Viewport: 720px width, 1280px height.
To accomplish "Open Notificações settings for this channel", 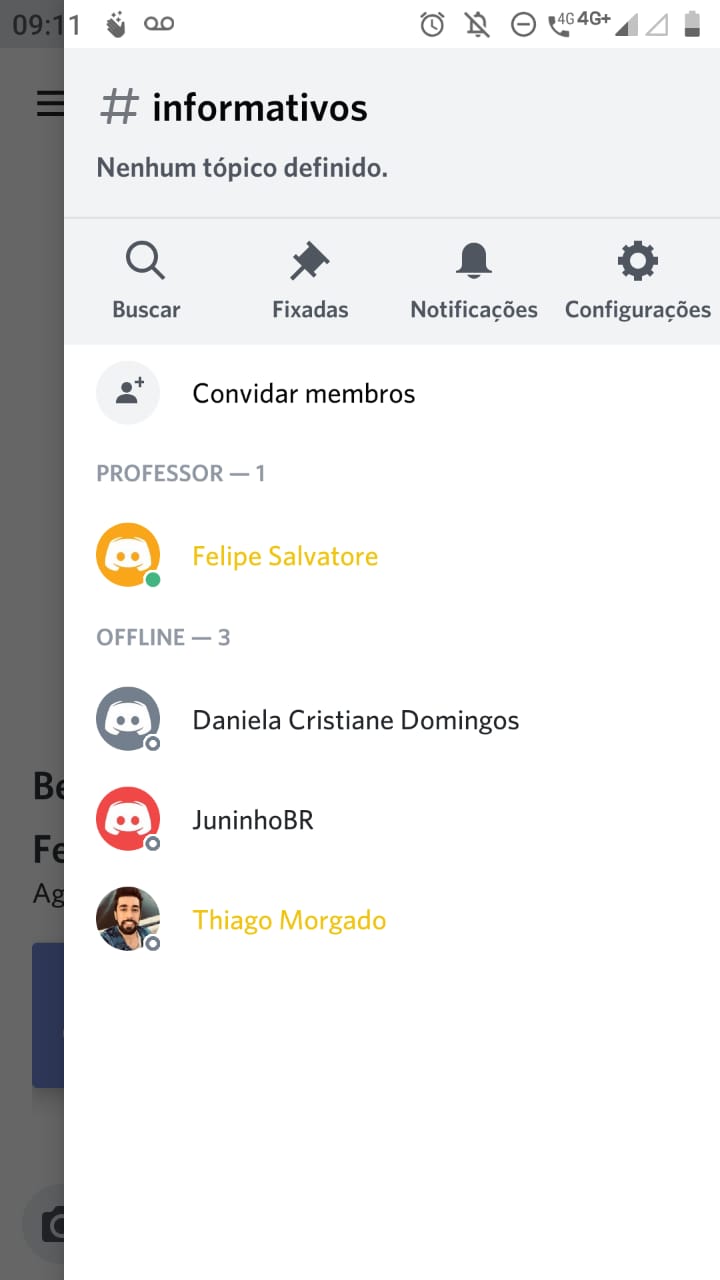I will click(x=474, y=282).
